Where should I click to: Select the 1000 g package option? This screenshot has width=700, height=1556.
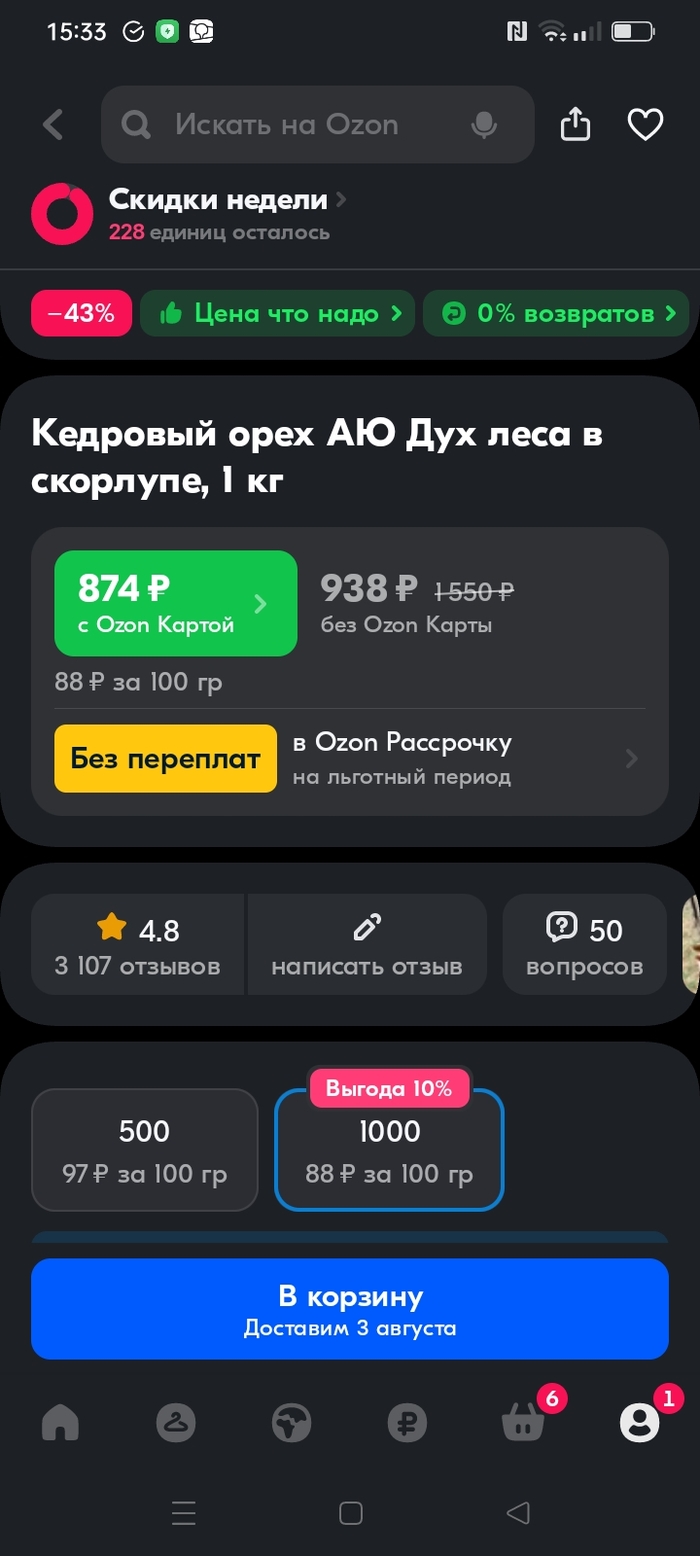[389, 1150]
